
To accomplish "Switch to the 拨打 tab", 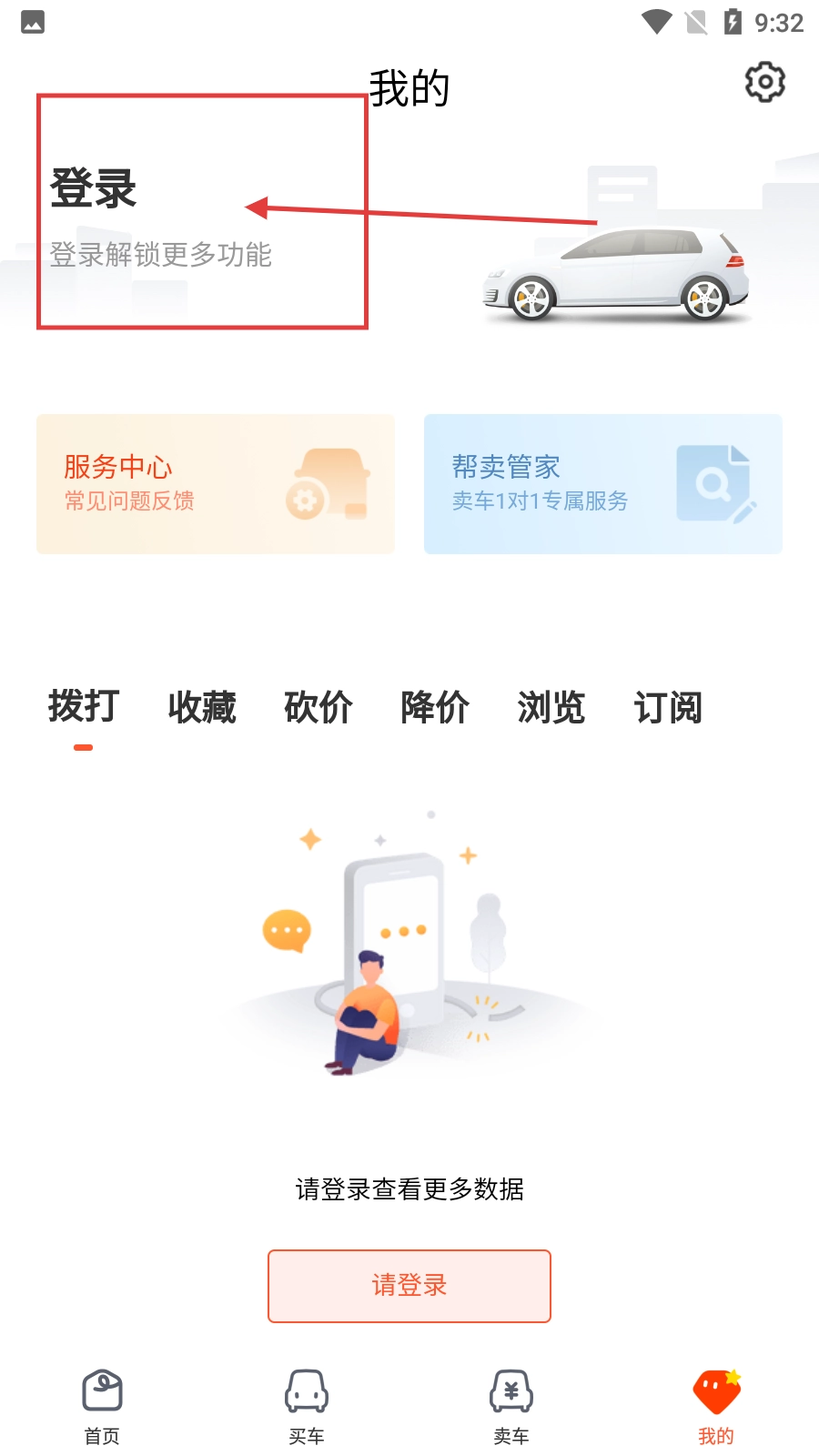I will [84, 707].
